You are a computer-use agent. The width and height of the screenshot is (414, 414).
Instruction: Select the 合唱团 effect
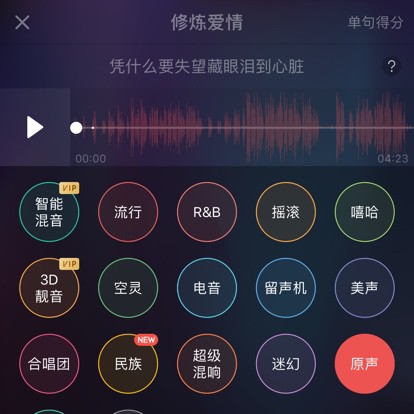(x=49, y=364)
